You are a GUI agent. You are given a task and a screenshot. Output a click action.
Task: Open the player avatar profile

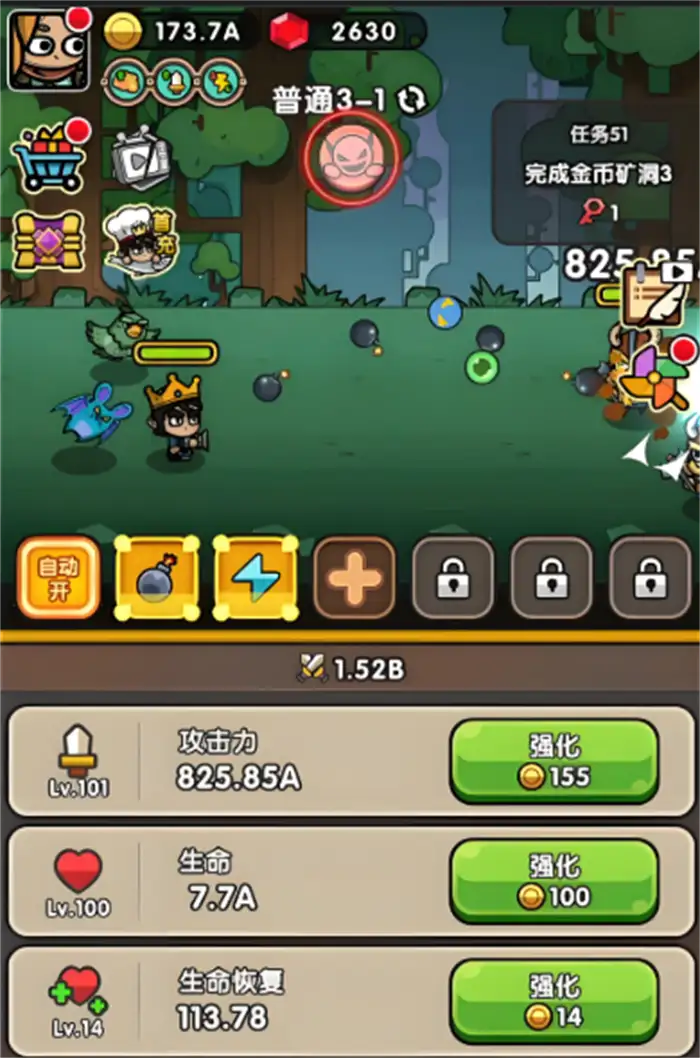48,48
